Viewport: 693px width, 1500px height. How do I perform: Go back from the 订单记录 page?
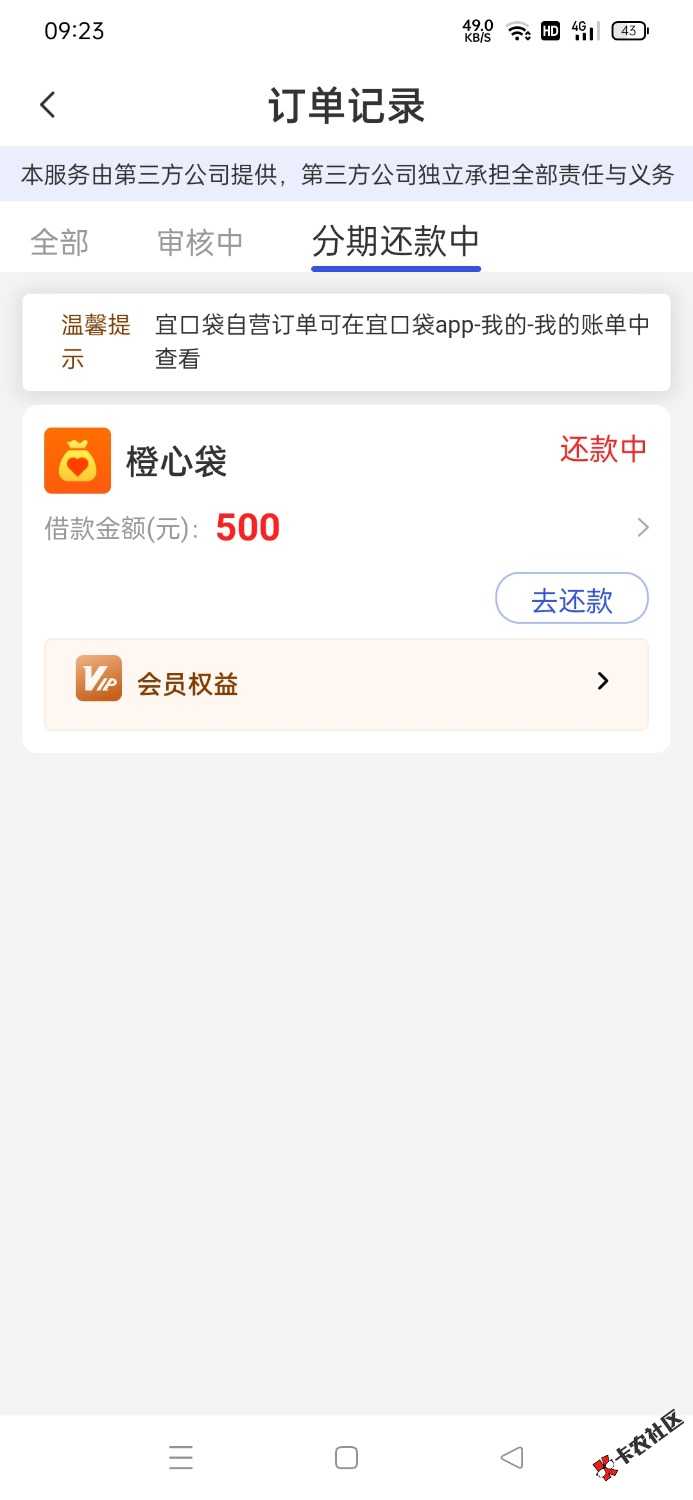pos(47,105)
